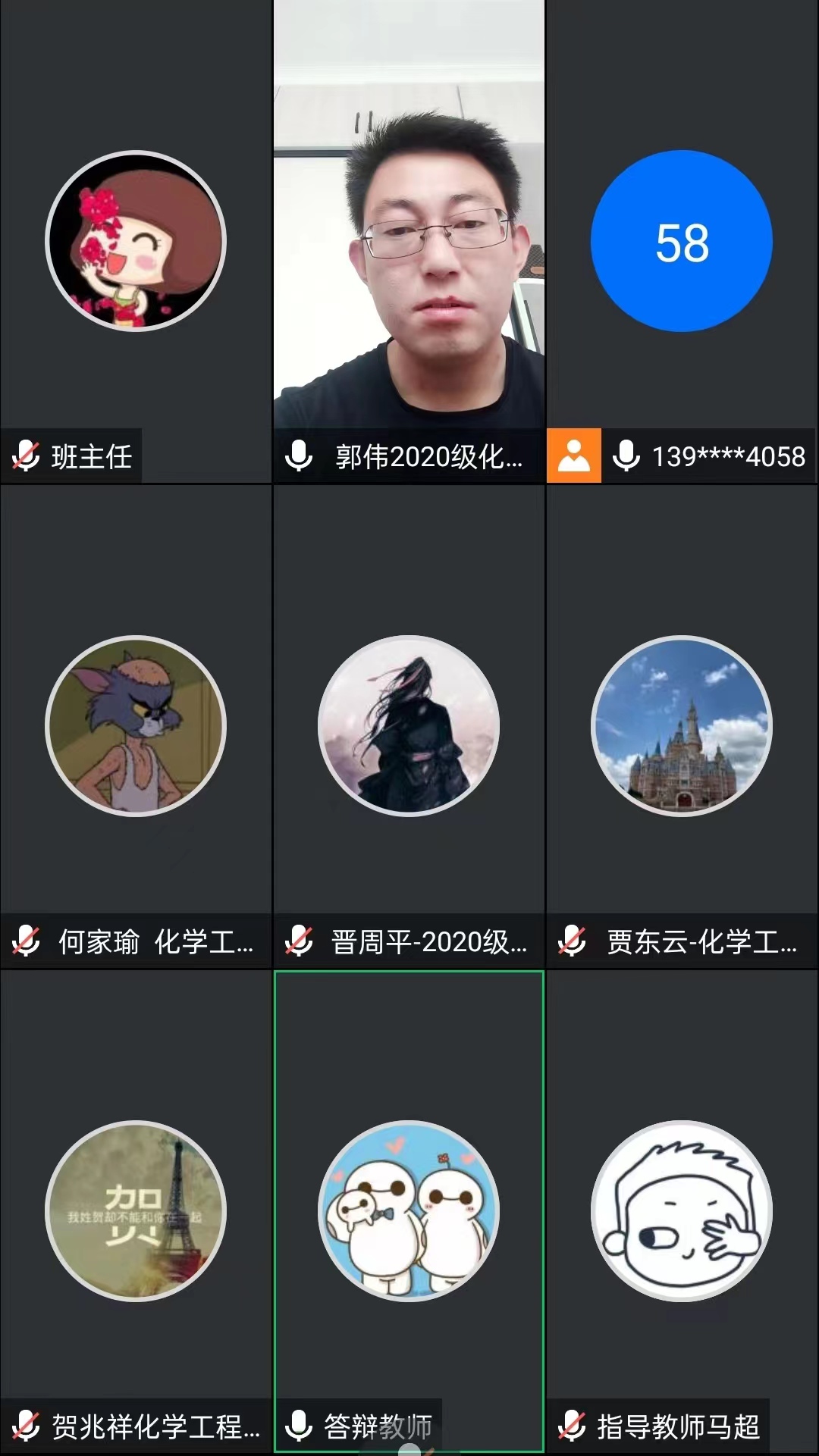Screen dimensions: 819x1456
Task: Open the 班主任 participant tile
Action: [136, 241]
